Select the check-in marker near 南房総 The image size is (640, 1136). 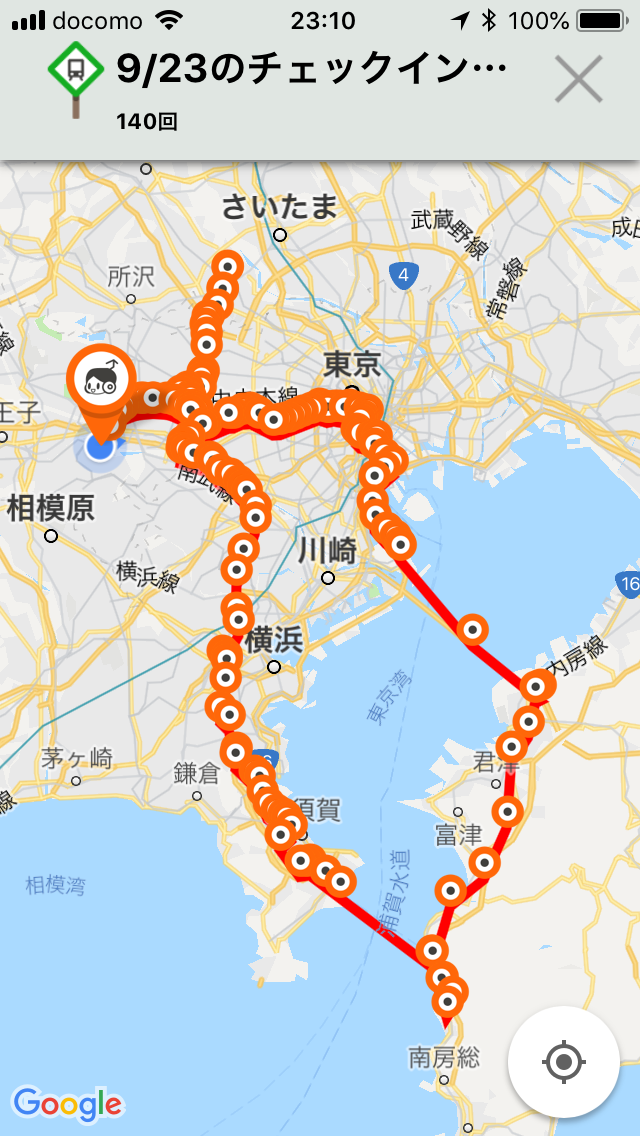click(448, 1002)
